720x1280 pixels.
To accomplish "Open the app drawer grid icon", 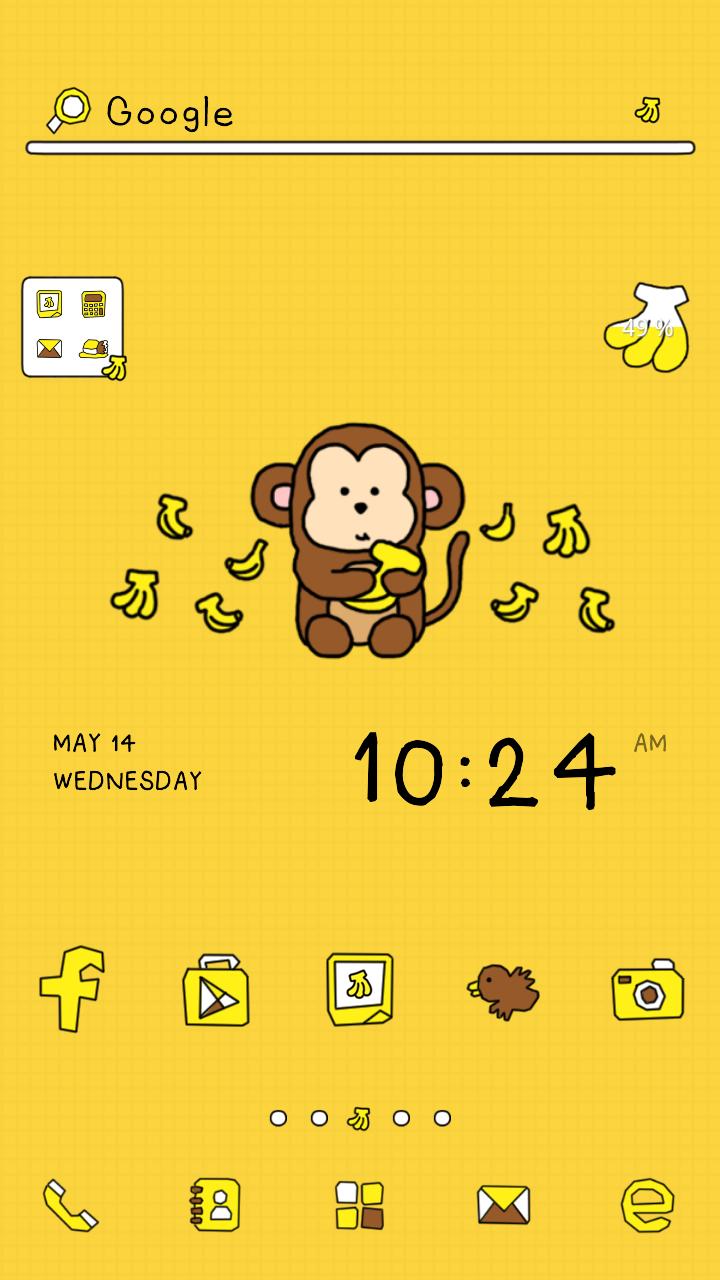I will (359, 1205).
